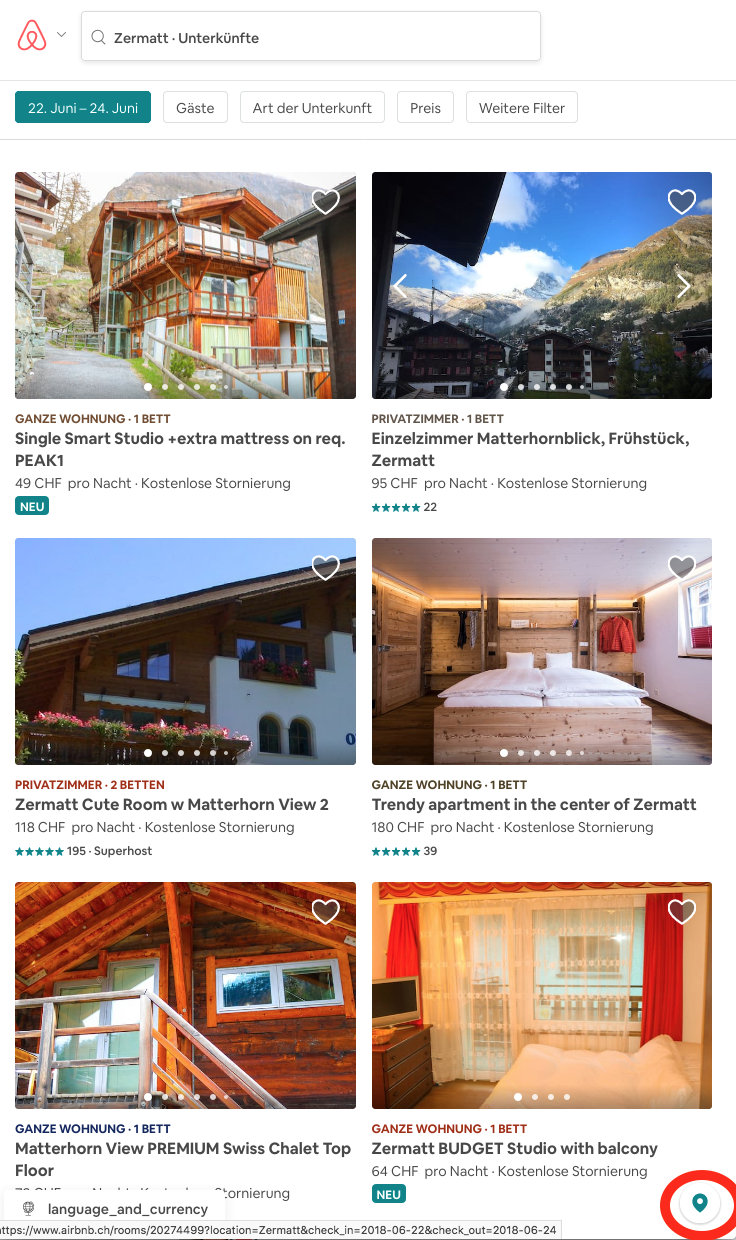Image resolution: width=736 pixels, height=1240 pixels.
Task: Open the Preis filter
Action: 425,108
